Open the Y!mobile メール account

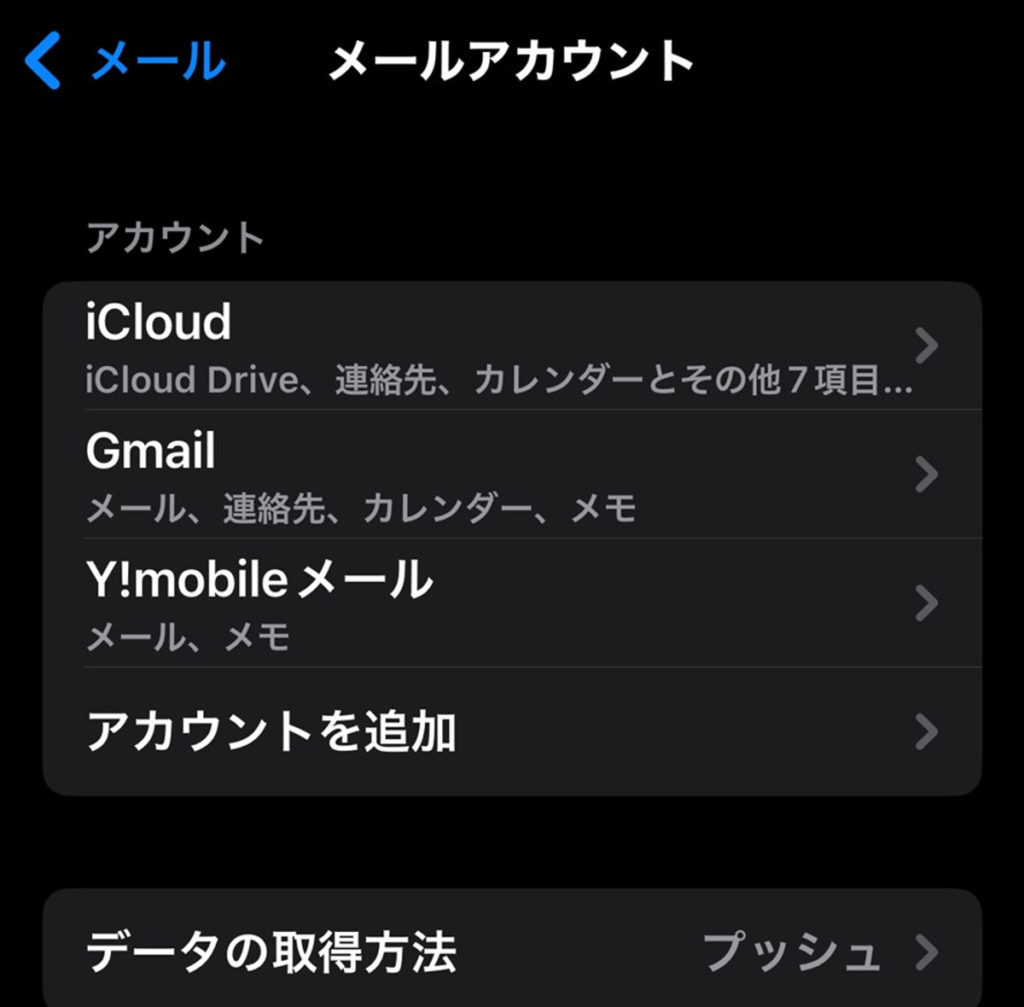(510, 603)
